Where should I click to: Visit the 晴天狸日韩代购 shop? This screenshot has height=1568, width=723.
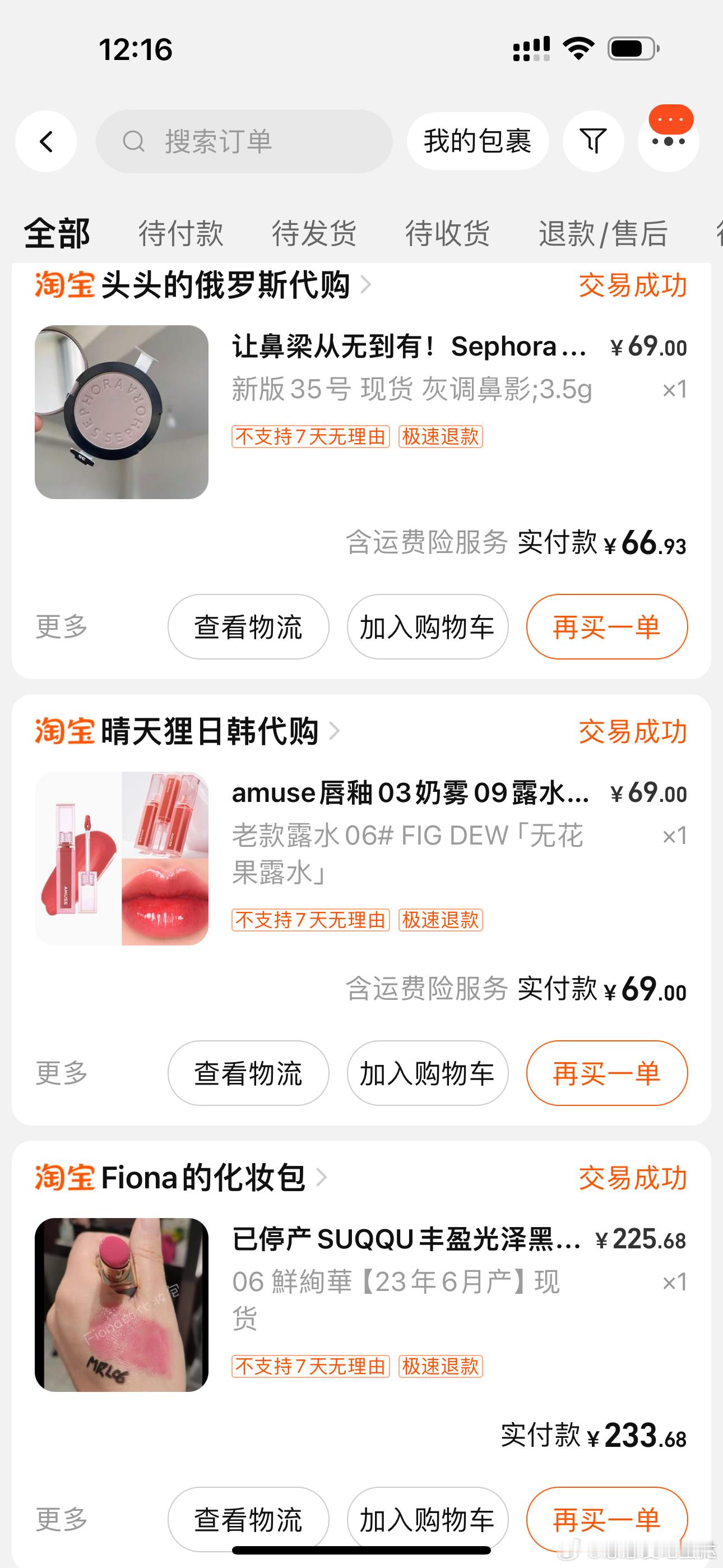point(210,731)
